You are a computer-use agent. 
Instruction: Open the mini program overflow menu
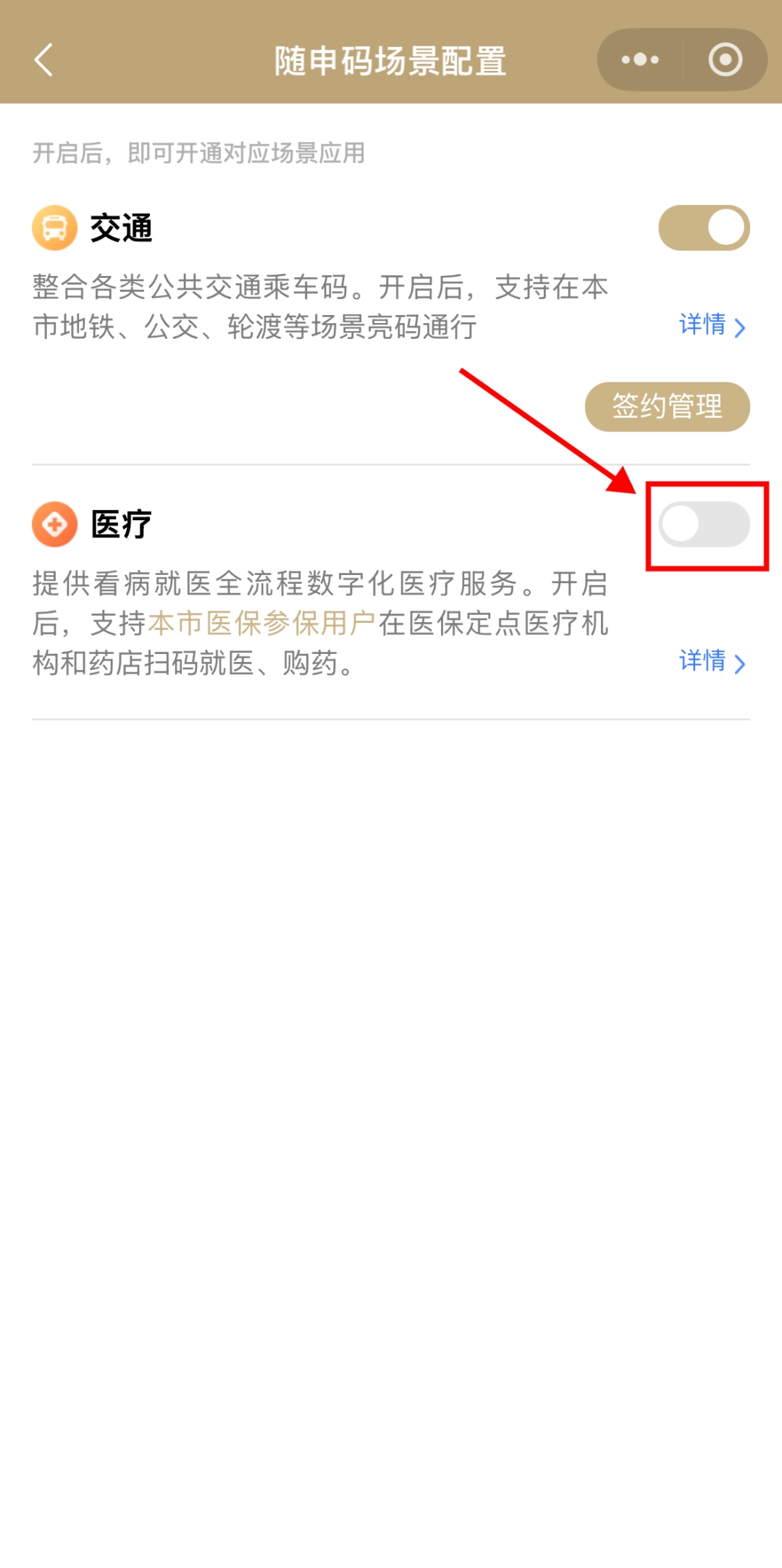640,59
